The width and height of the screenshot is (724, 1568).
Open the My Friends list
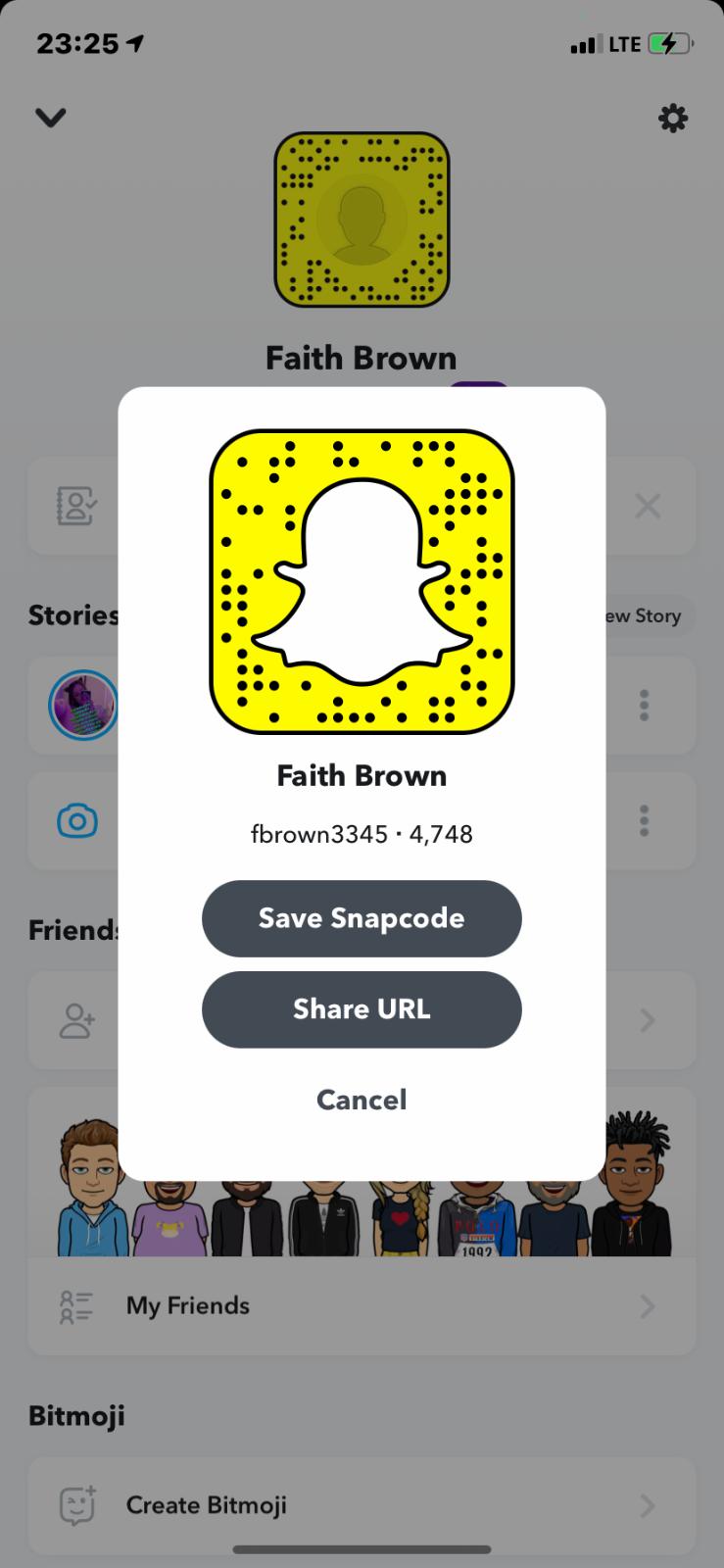(x=361, y=1306)
